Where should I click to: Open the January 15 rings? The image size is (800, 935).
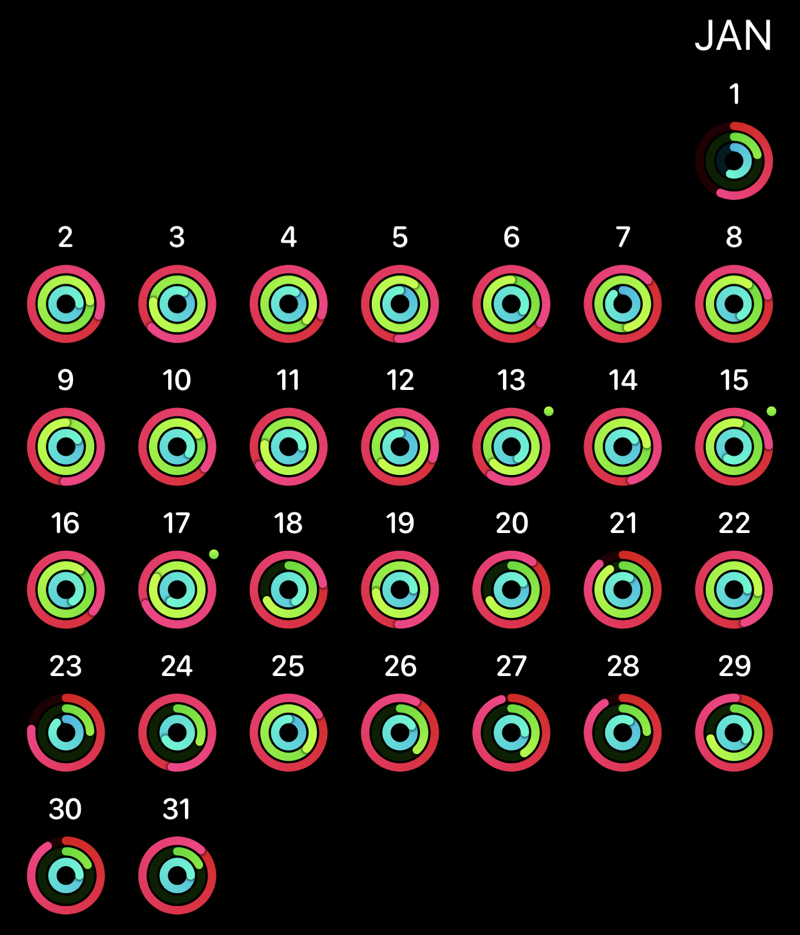coord(734,447)
